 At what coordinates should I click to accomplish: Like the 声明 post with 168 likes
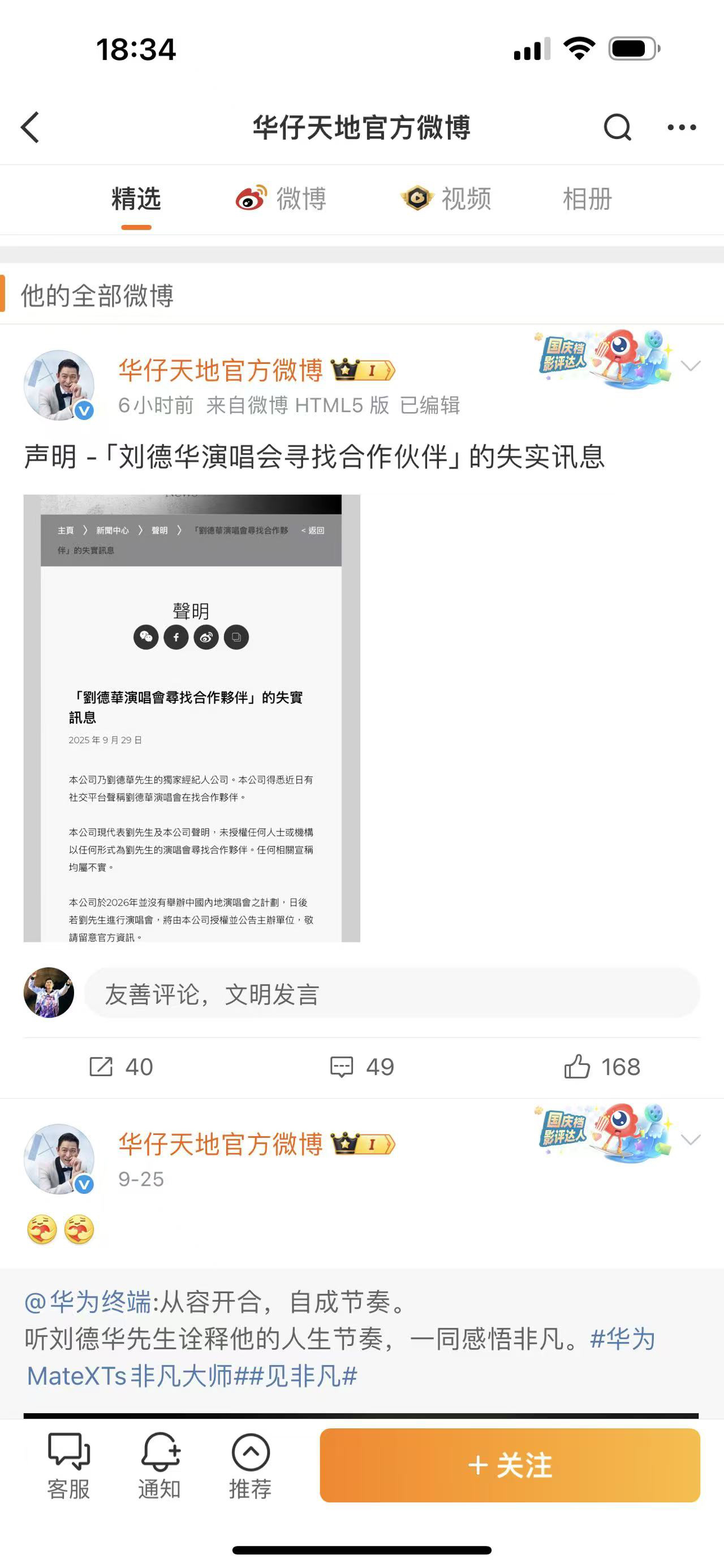pos(602,1067)
